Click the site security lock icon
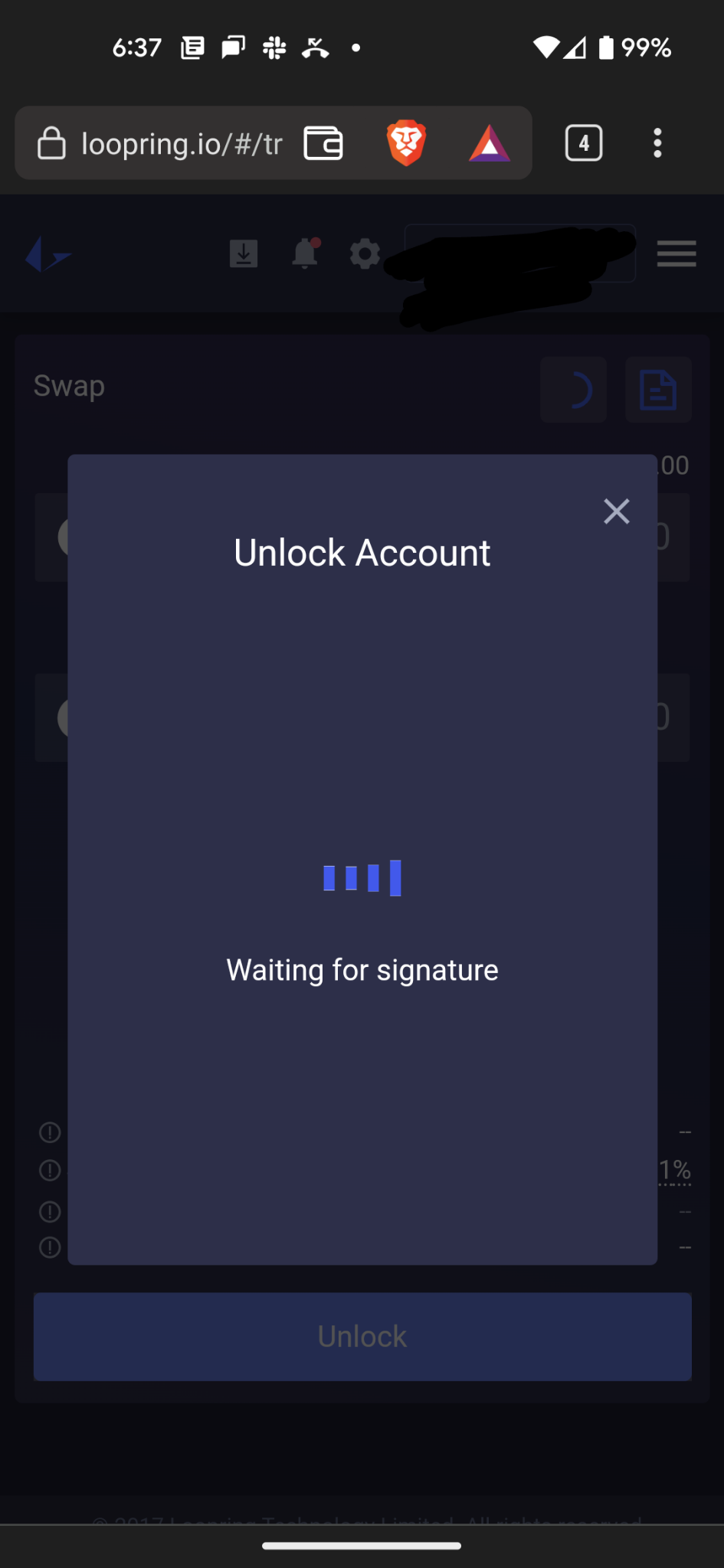Screen dimensions: 724x1568 51,143
